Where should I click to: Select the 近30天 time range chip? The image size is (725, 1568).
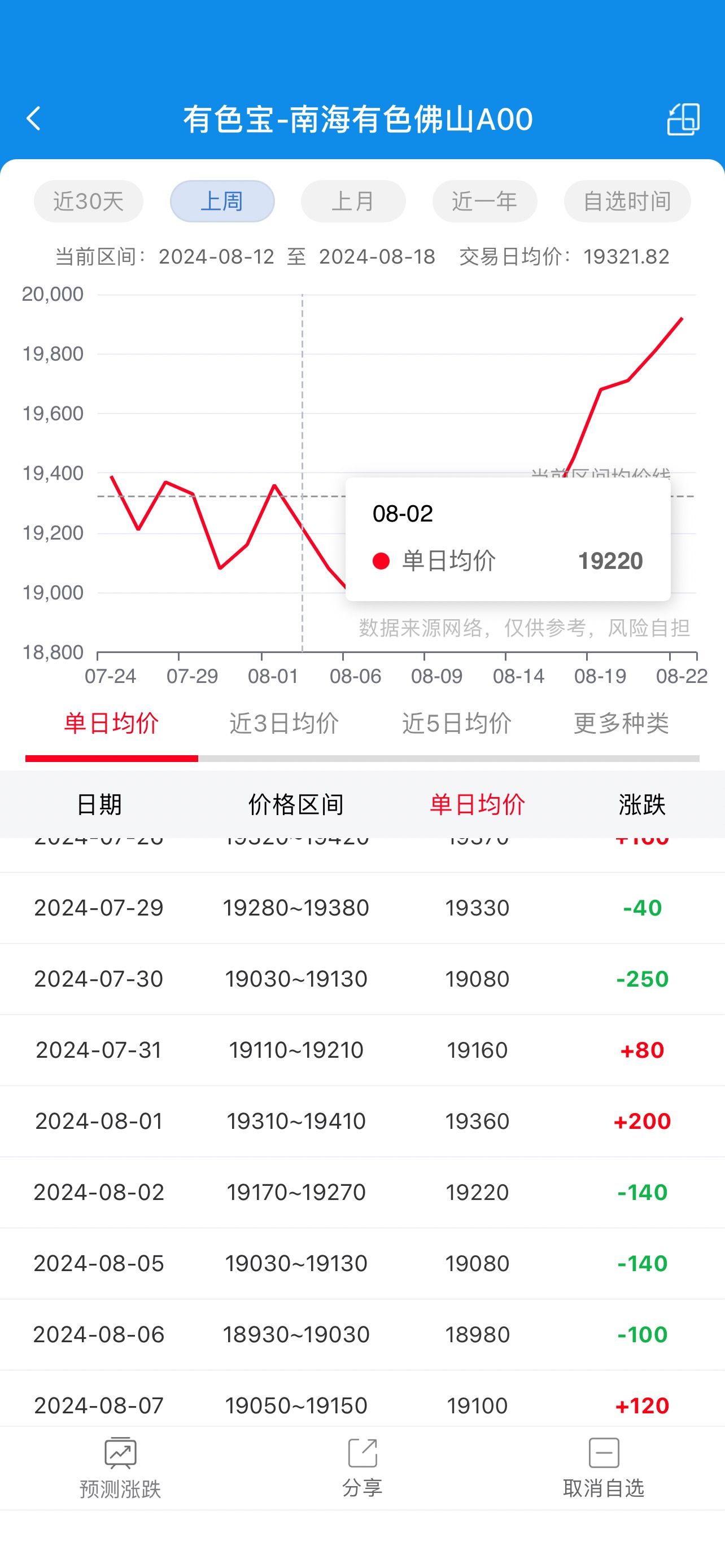coord(88,201)
